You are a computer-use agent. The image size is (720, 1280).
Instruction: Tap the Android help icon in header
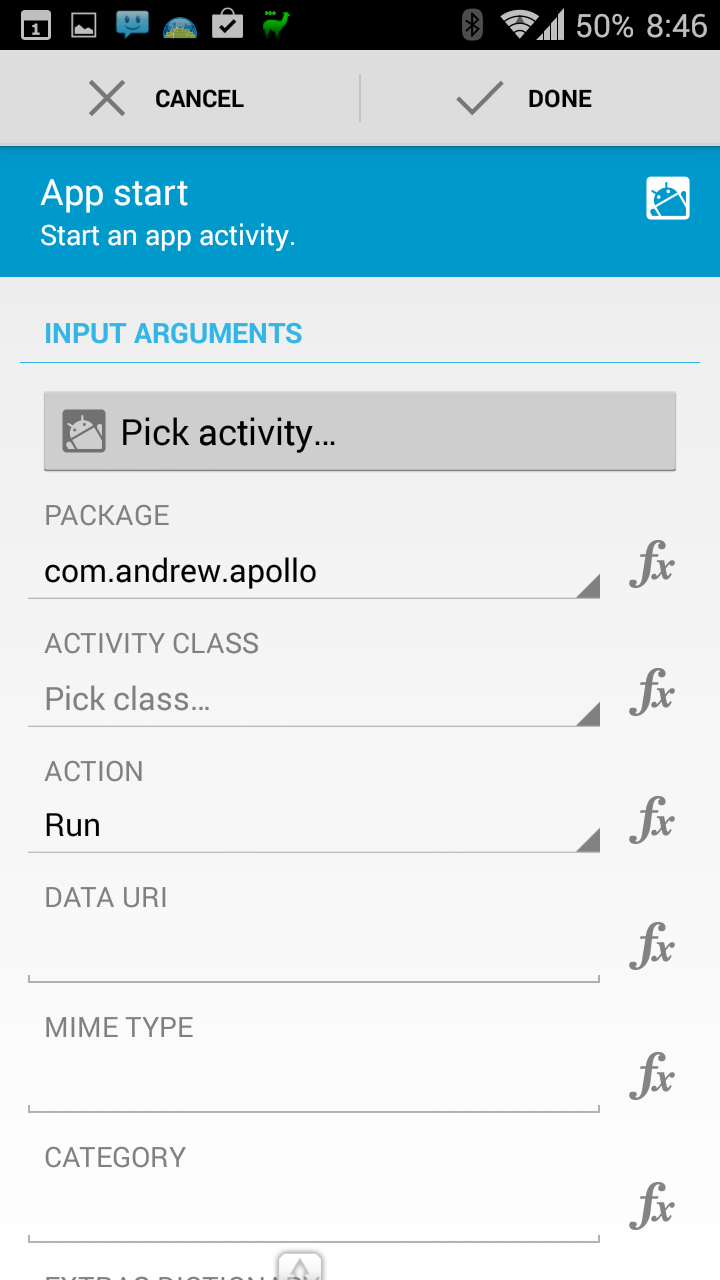click(668, 198)
